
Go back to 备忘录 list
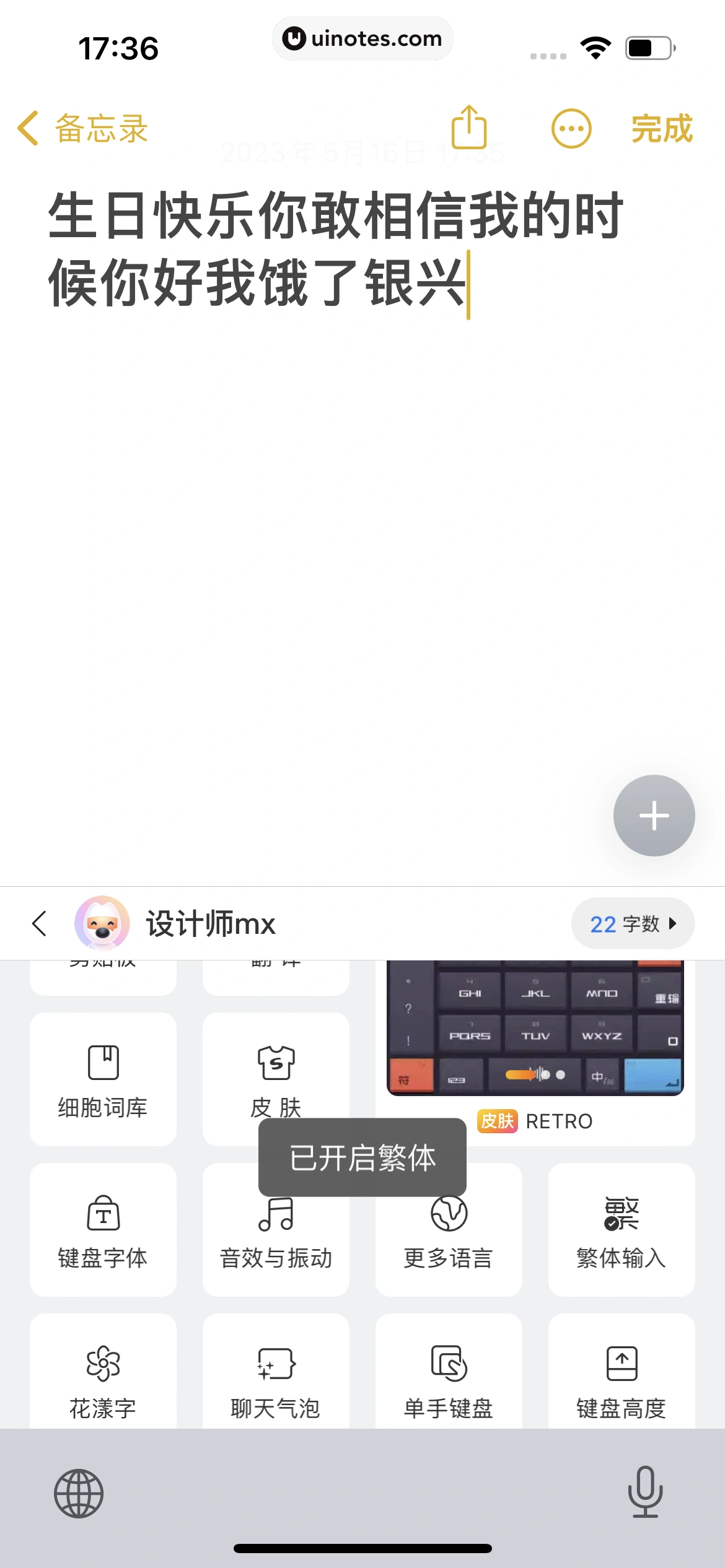click(x=82, y=129)
